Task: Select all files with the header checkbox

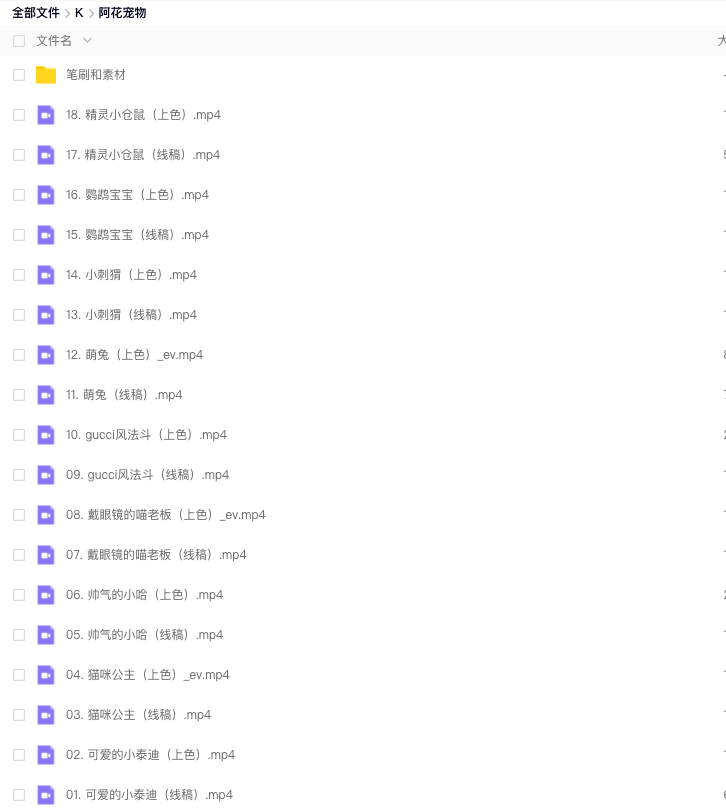Action: click(19, 41)
